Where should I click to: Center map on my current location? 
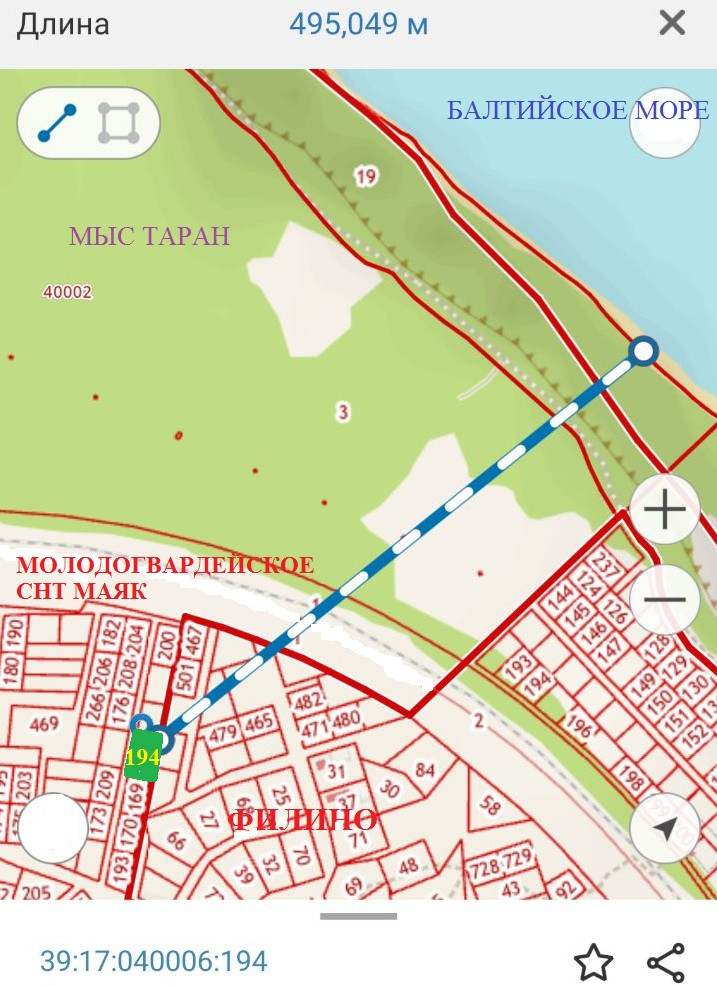click(x=664, y=828)
